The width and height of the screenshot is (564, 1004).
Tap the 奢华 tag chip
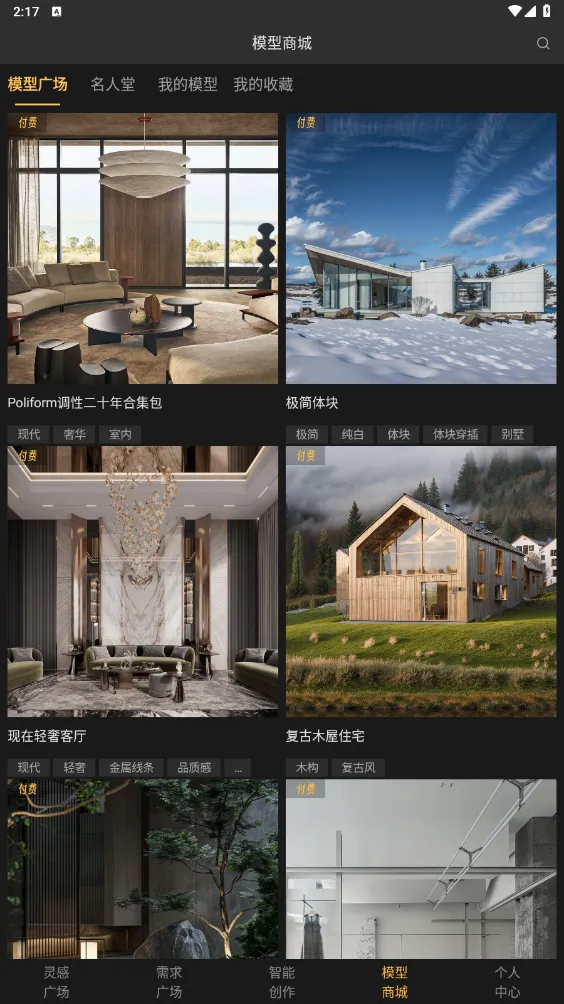(x=74, y=434)
